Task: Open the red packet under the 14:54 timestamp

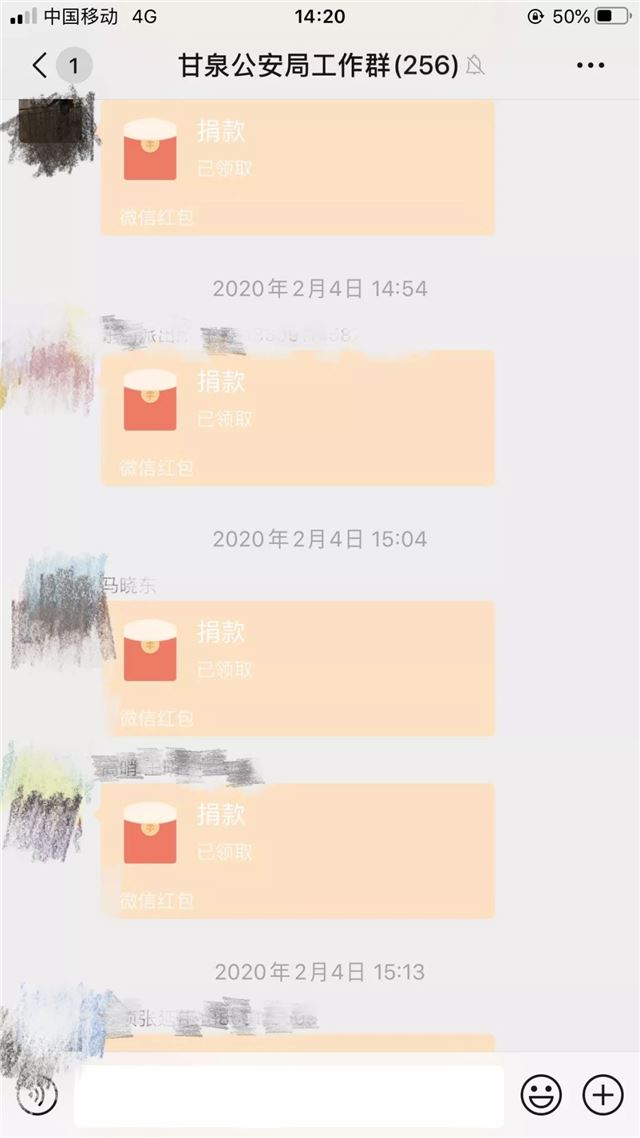Action: [298, 417]
